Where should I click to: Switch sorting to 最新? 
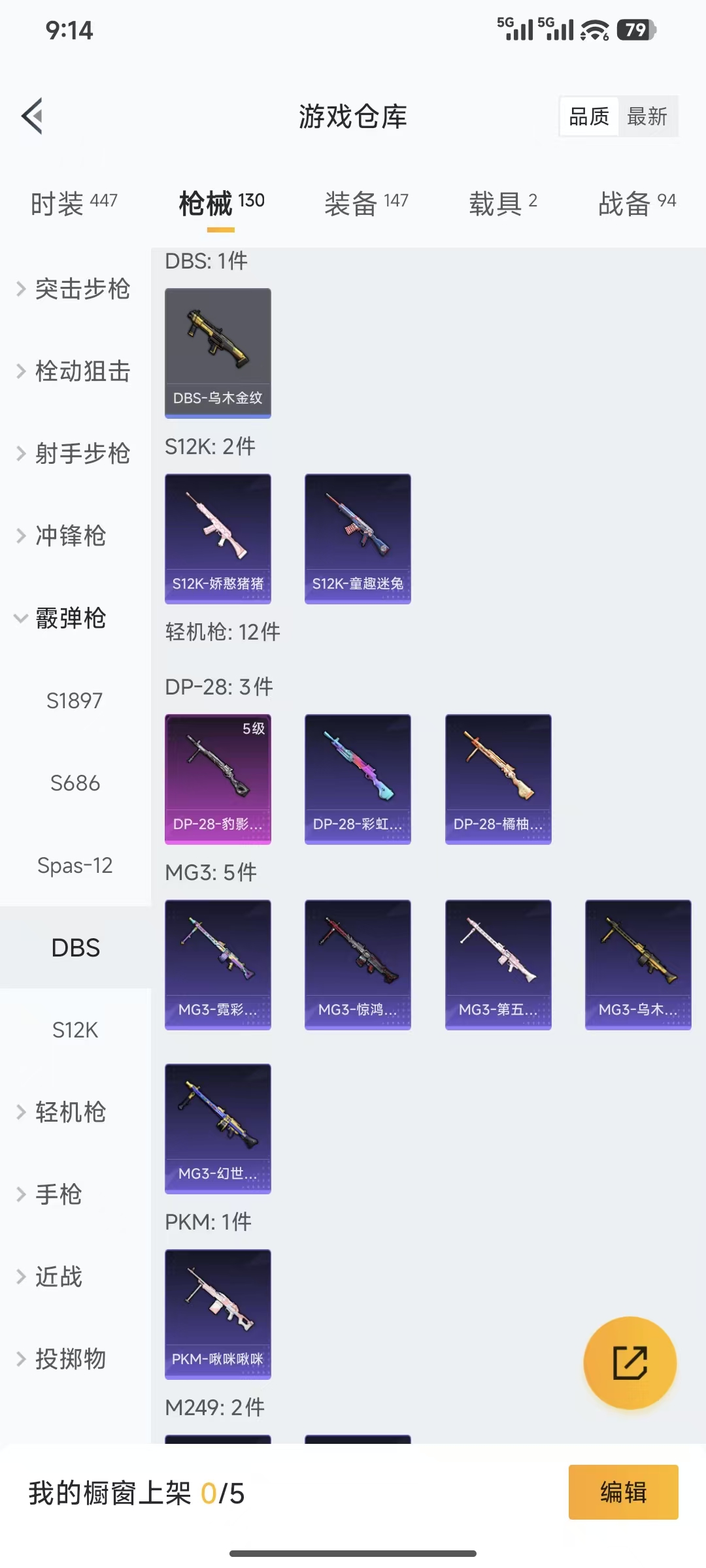[648, 116]
